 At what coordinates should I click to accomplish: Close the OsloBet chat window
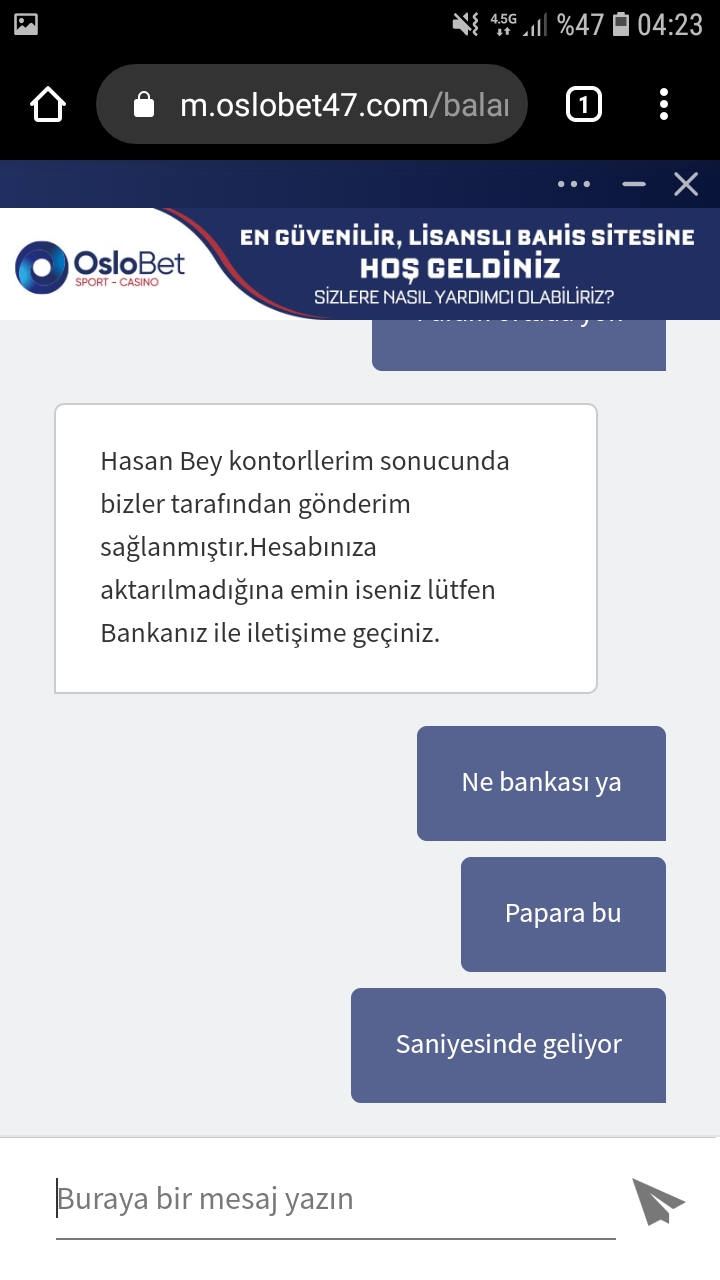[x=686, y=184]
